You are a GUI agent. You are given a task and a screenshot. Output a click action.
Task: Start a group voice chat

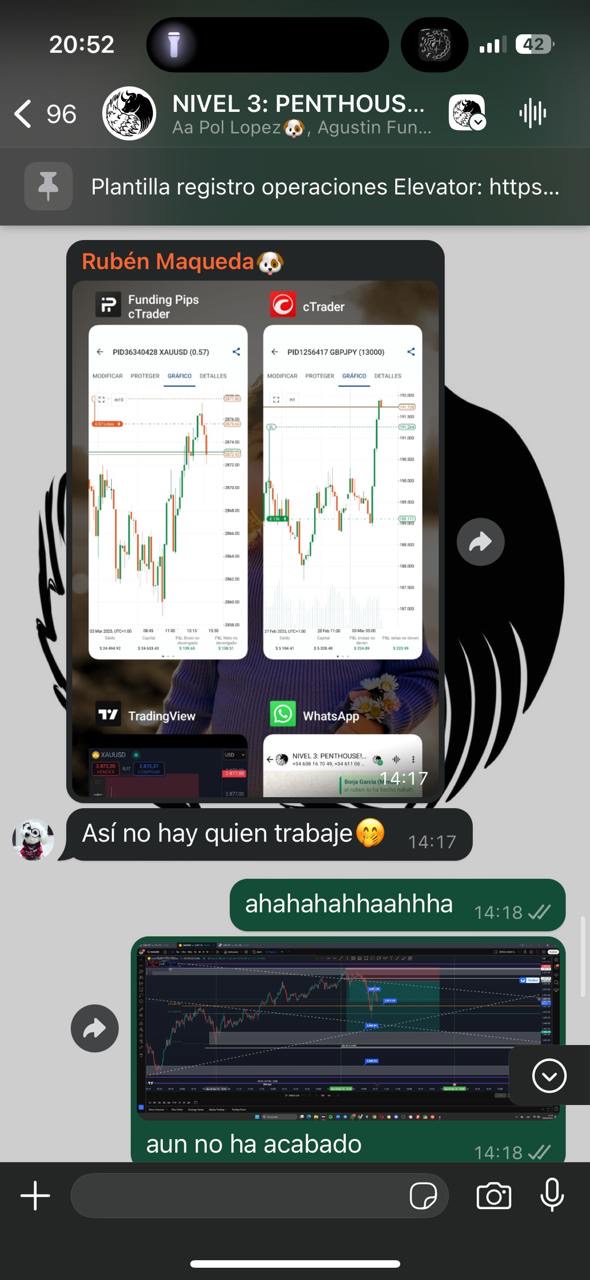533,113
